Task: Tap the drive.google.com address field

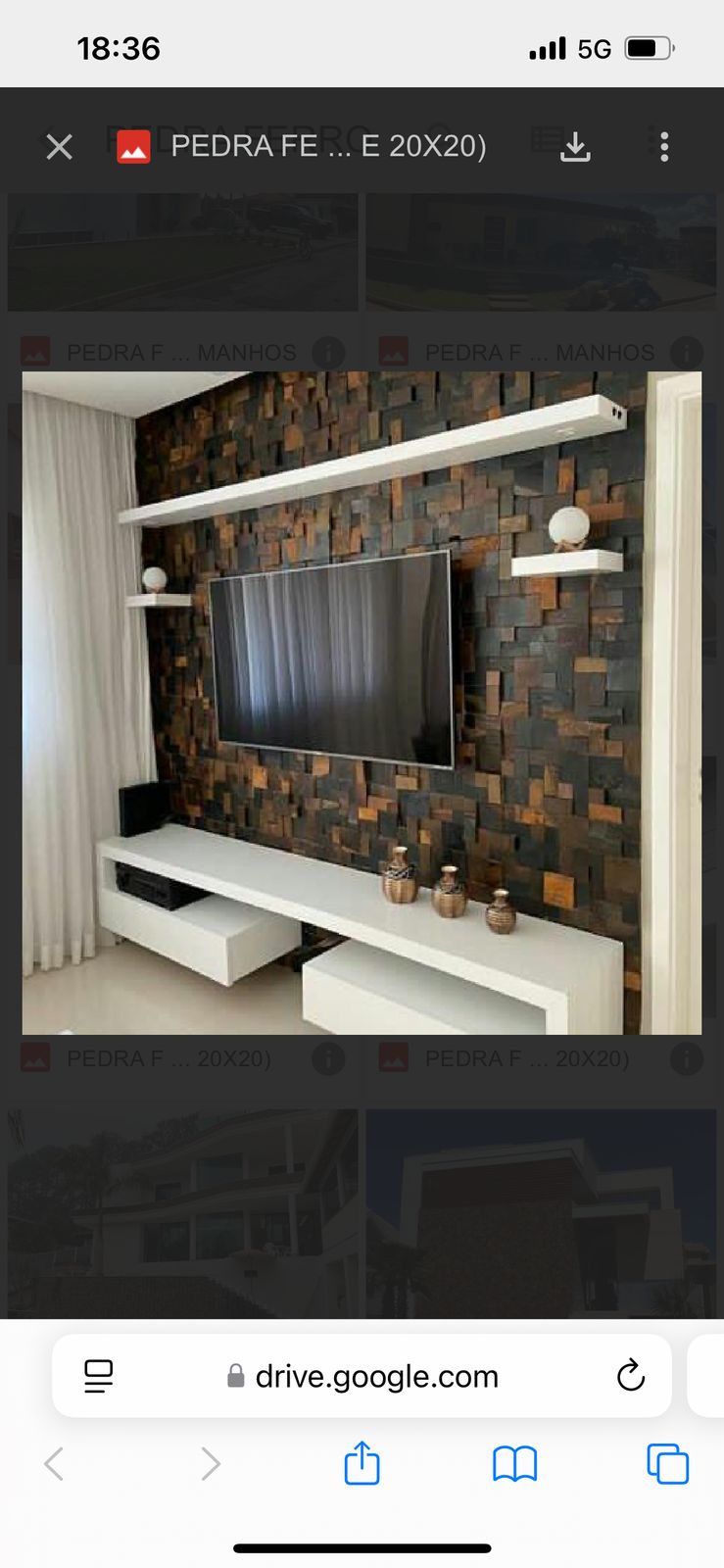Action: pos(376,1376)
